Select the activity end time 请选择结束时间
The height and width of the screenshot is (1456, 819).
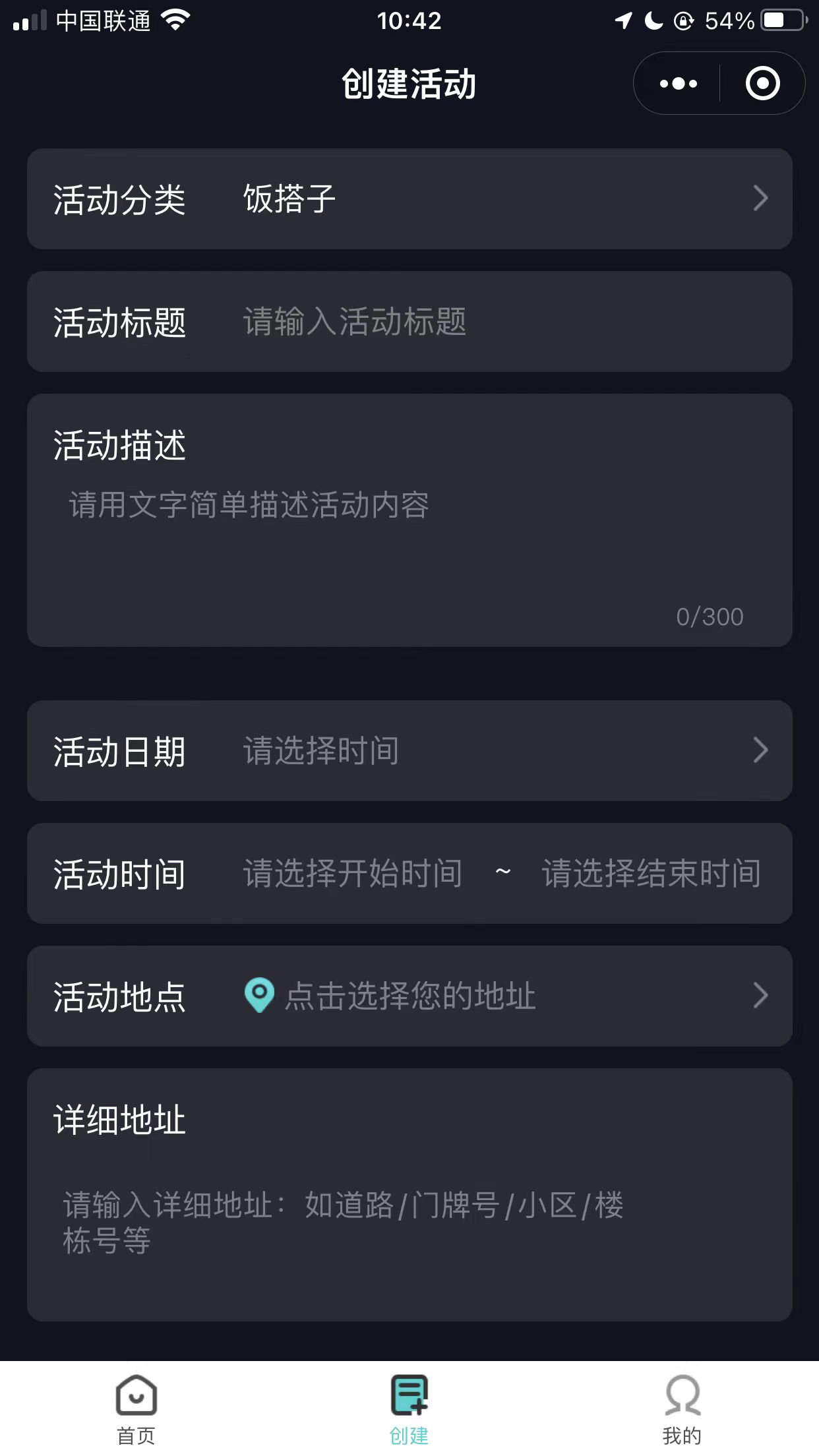[x=651, y=873]
